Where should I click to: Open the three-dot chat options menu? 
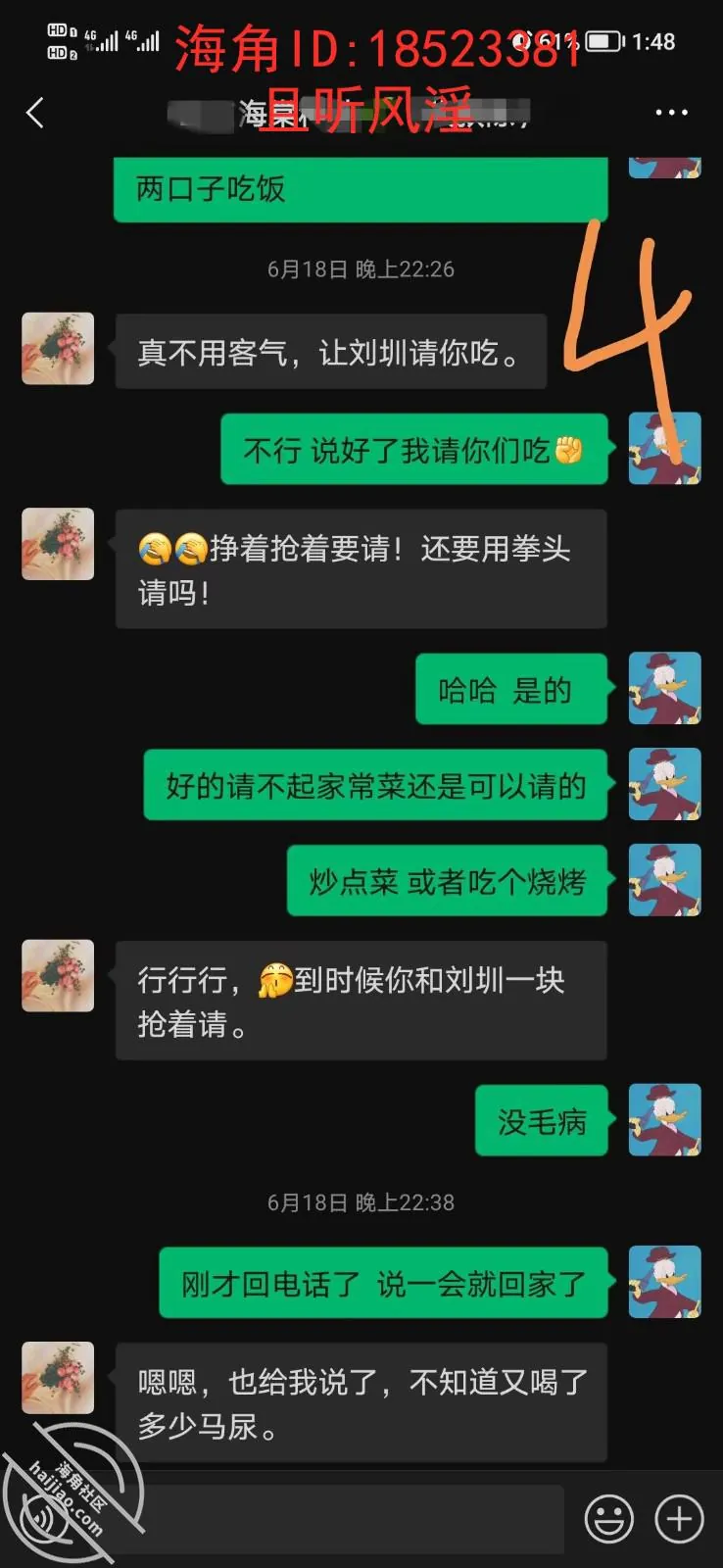point(671,113)
